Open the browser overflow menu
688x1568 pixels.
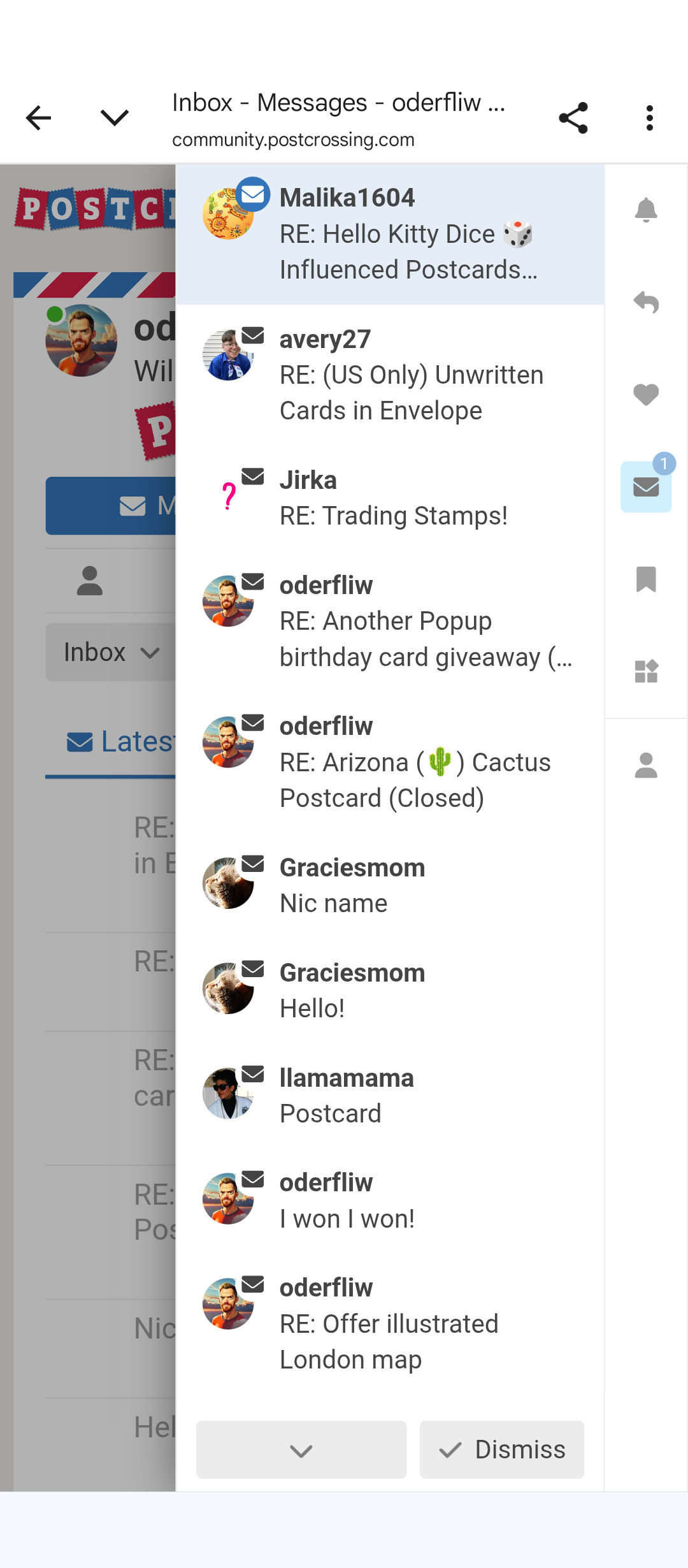[649, 118]
